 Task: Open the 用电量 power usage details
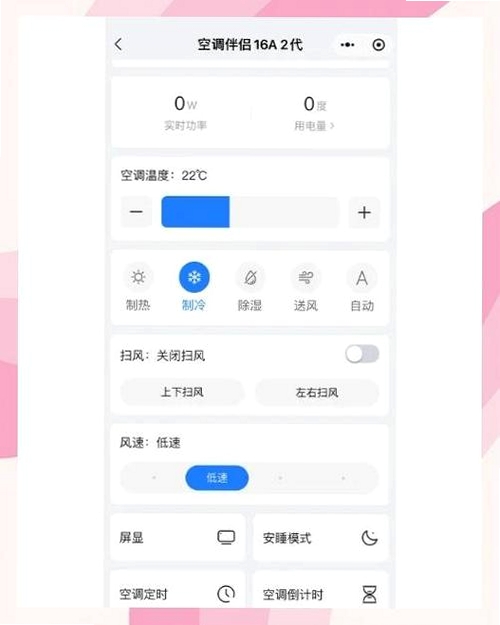[314, 126]
